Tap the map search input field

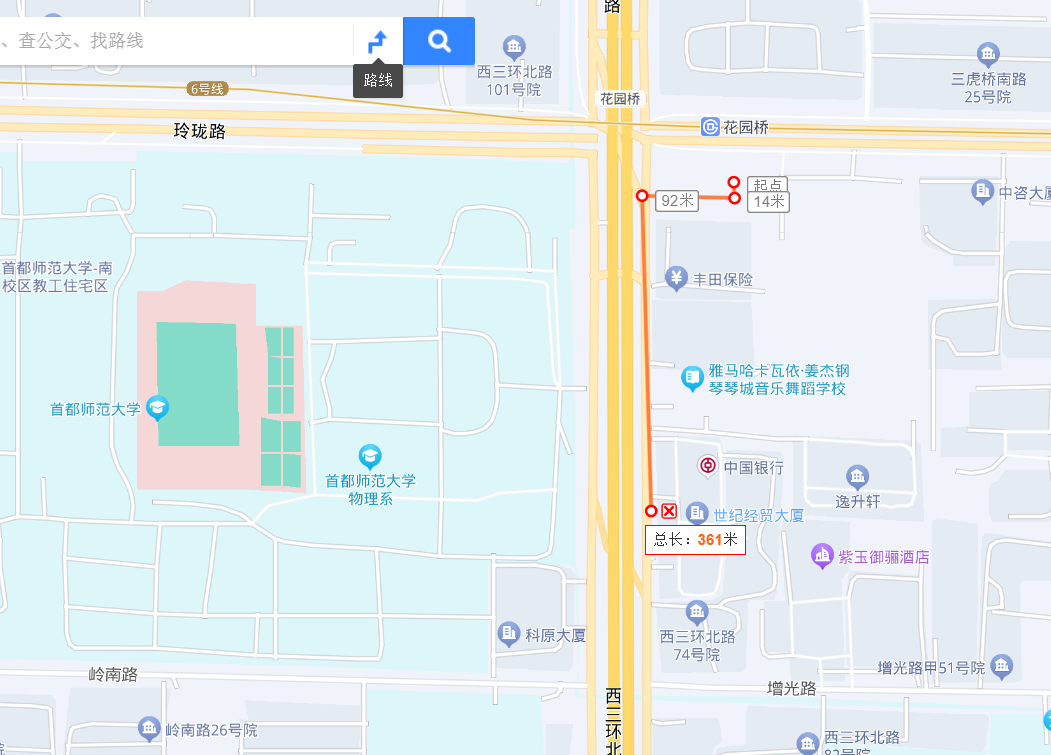[170, 41]
